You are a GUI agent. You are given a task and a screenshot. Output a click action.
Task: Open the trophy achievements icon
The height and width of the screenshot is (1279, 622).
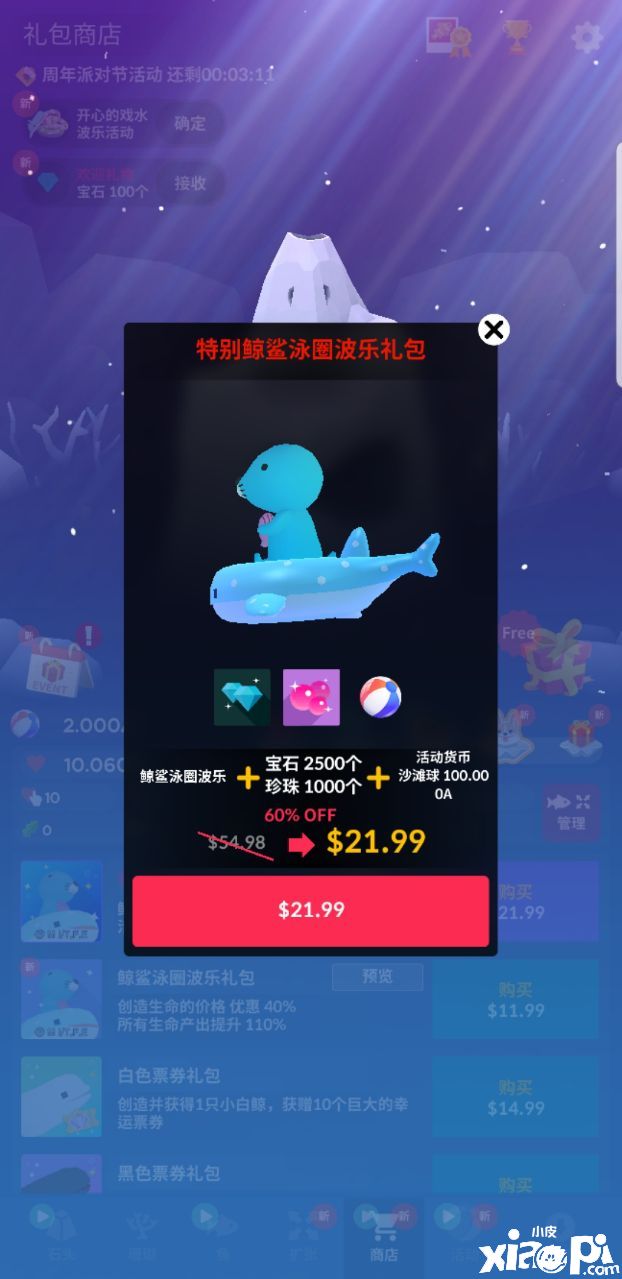[516, 37]
